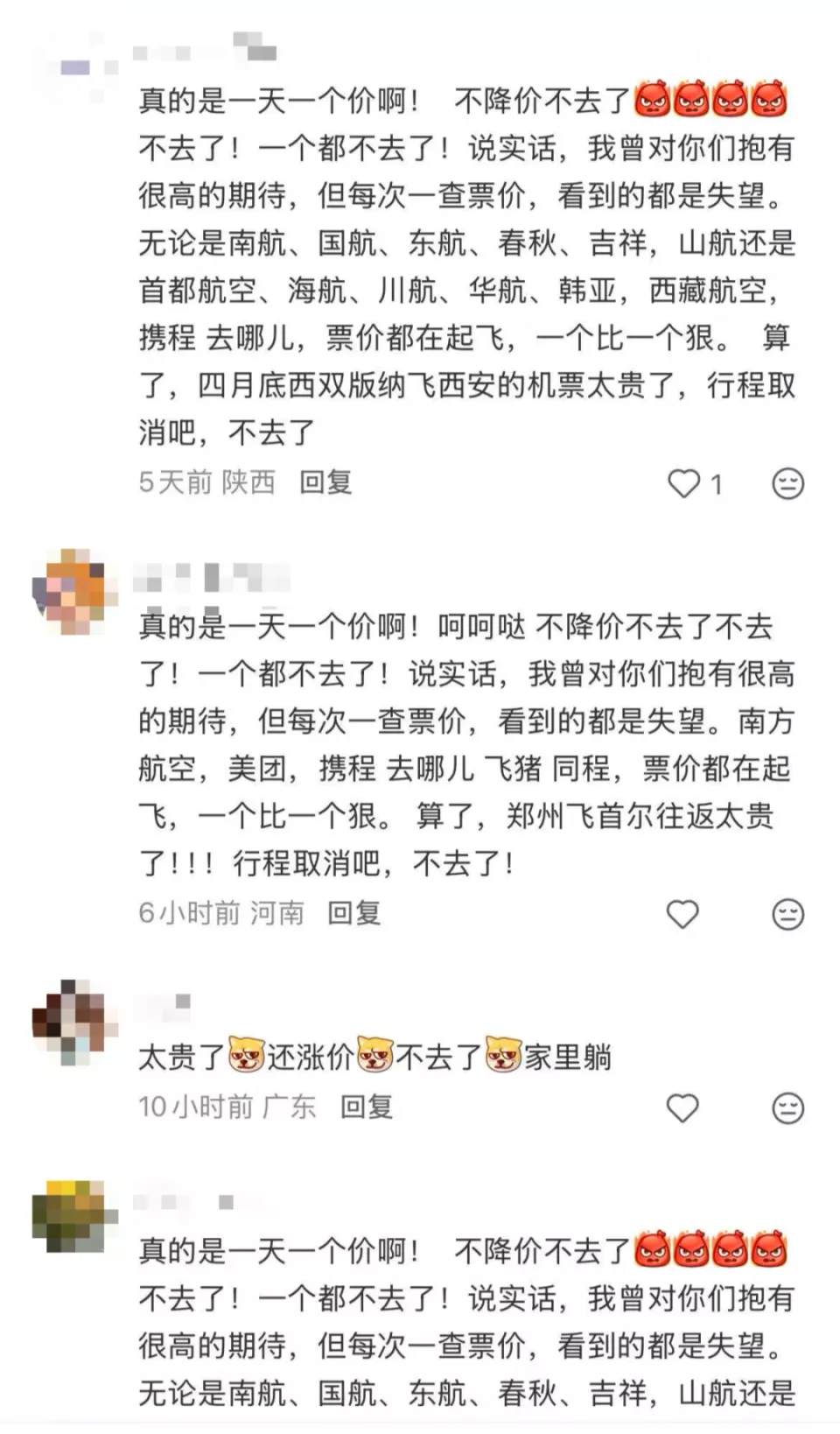Dislike the 10小时前 广东 comment
840x1434 pixels.
[x=787, y=1108]
